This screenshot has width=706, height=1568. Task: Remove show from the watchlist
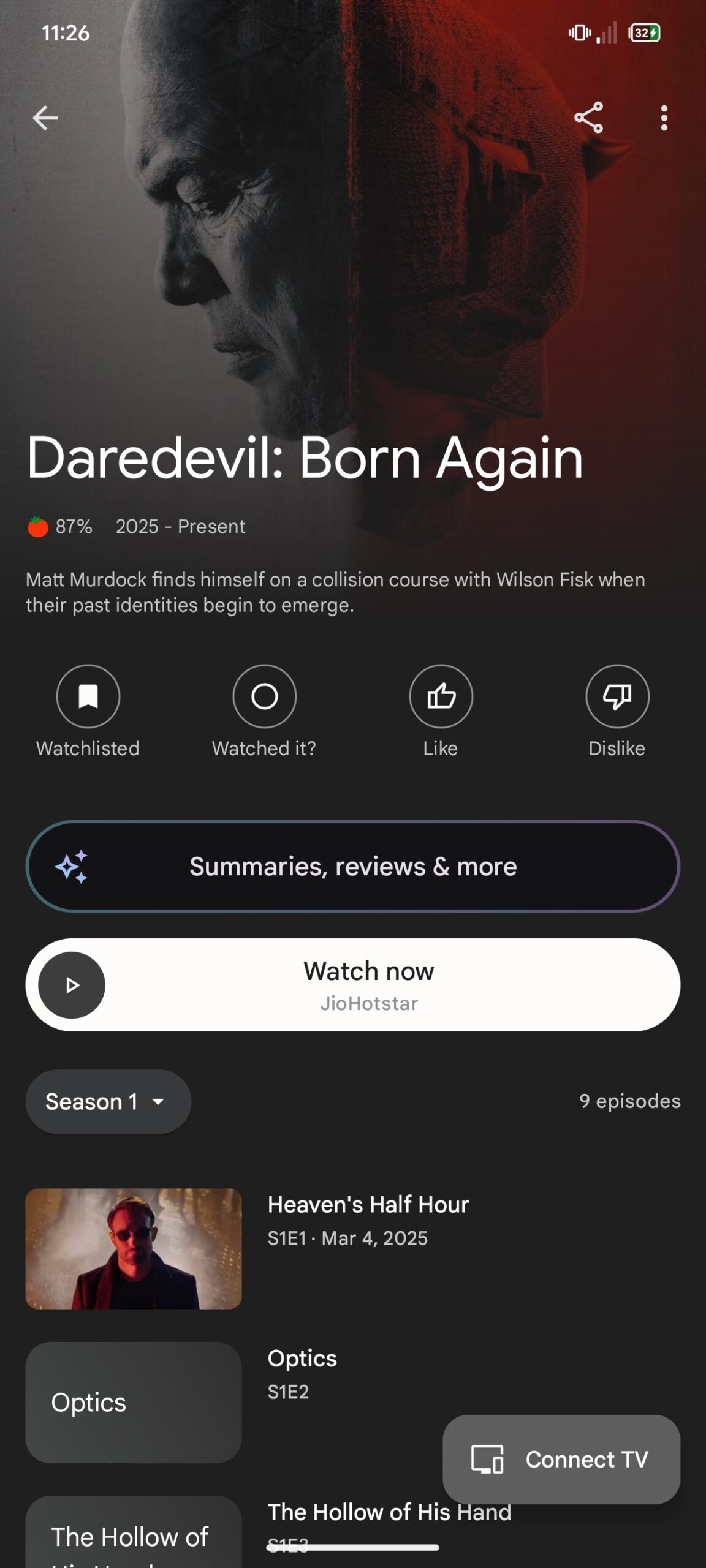(x=88, y=696)
